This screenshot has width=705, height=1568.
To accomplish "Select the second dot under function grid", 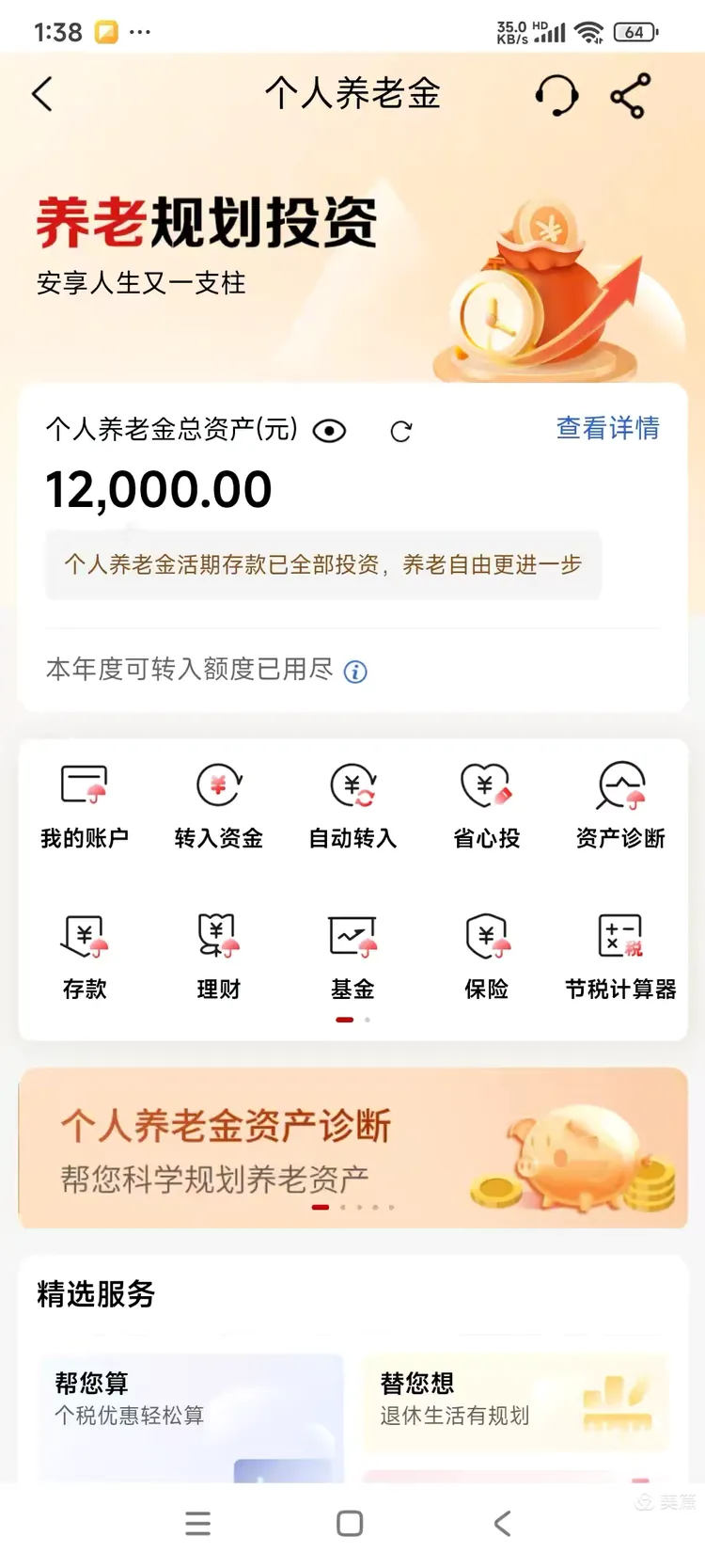I will [x=367, y=1019].
